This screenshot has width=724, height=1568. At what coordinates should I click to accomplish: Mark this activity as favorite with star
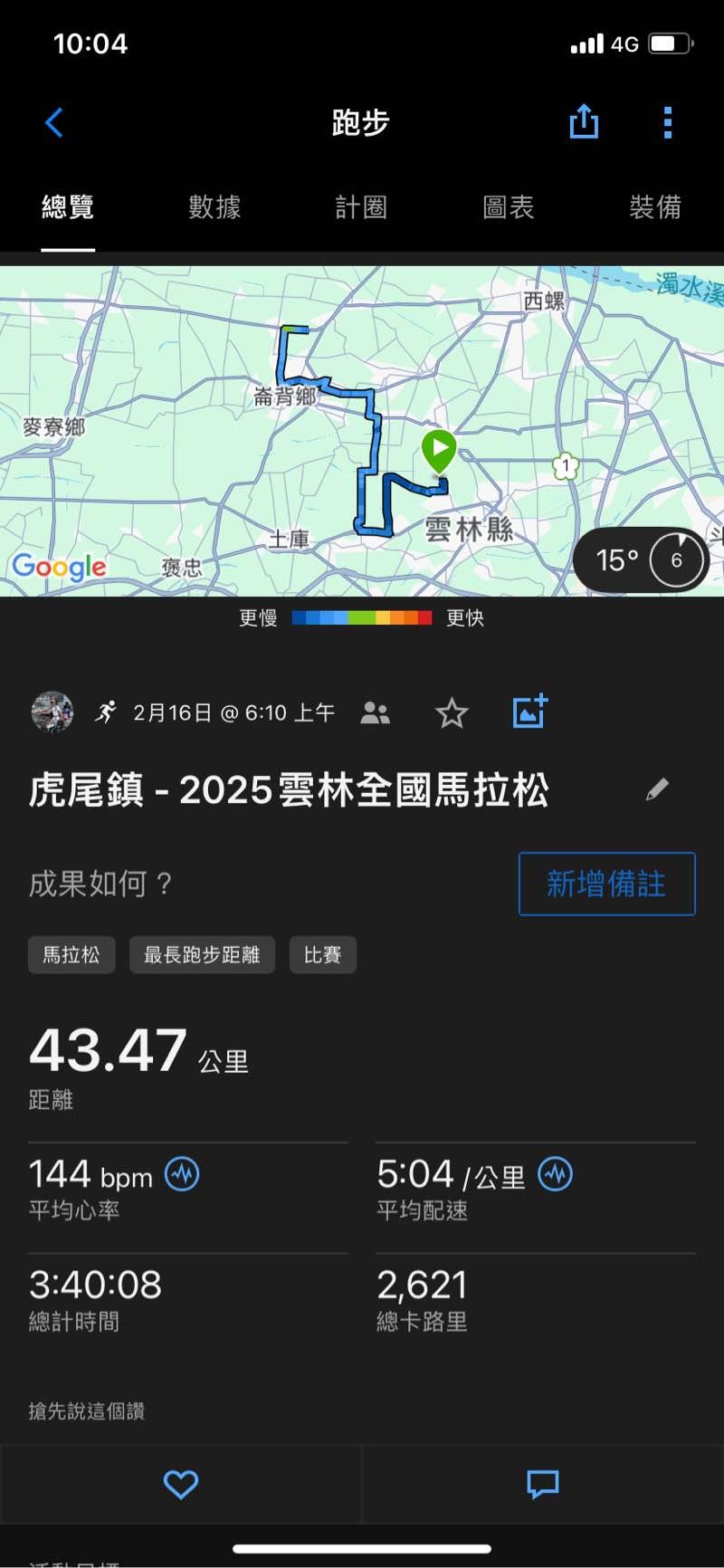452,713
